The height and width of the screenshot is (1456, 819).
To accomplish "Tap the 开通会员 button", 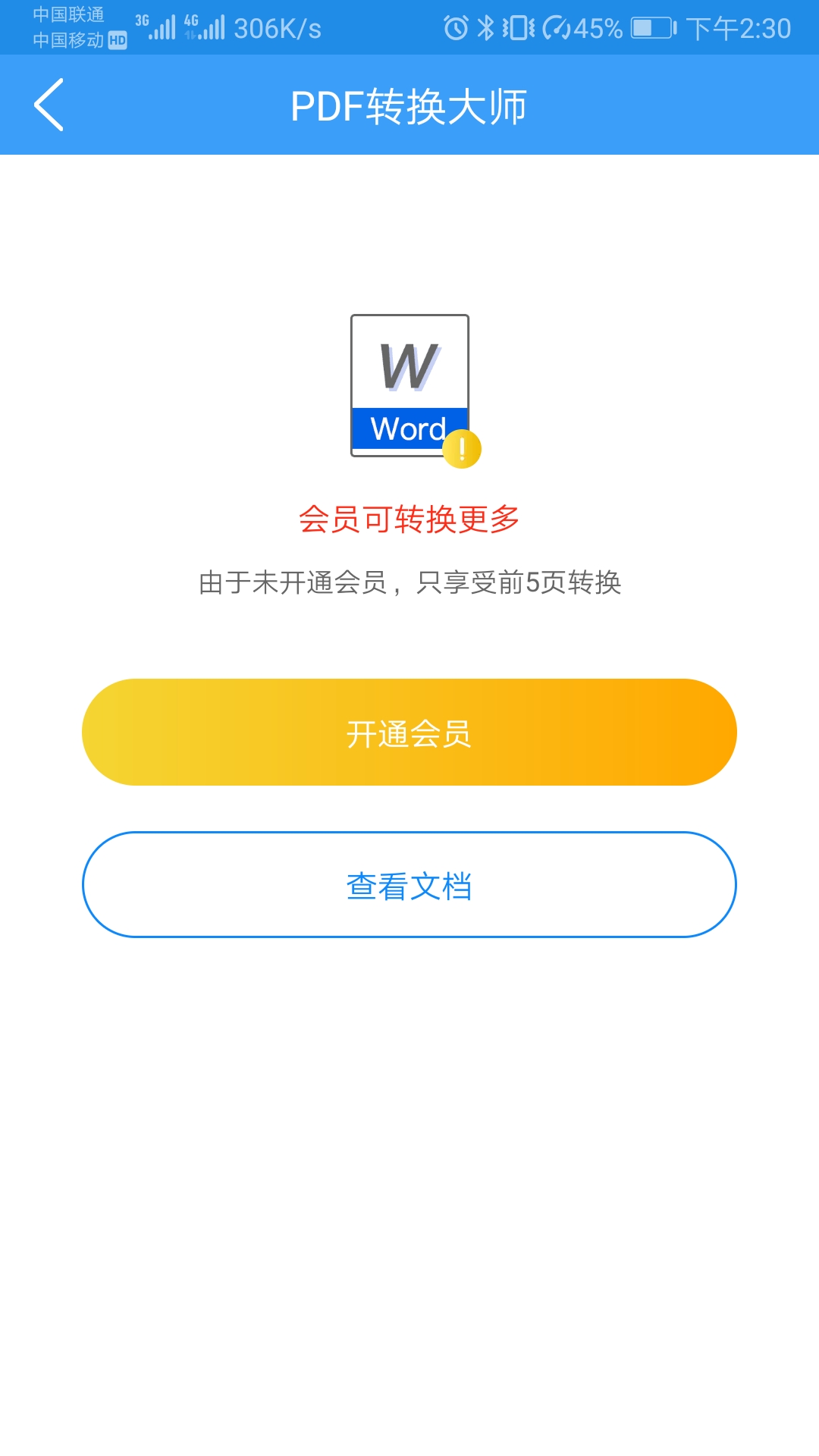I will click(409, 733).
